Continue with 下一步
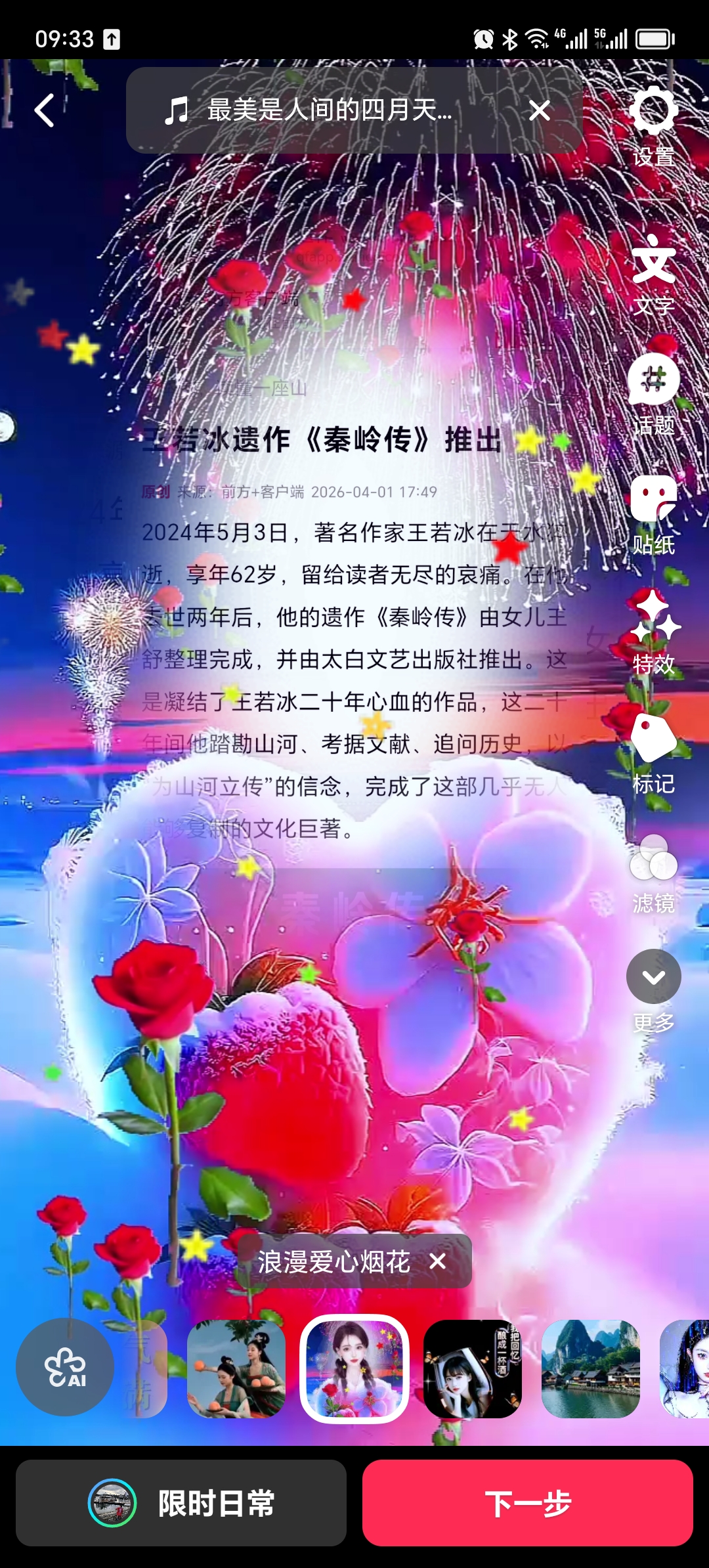This screenshot has height=1568, width=709. pyautogui.click(x=528, y=1503)
